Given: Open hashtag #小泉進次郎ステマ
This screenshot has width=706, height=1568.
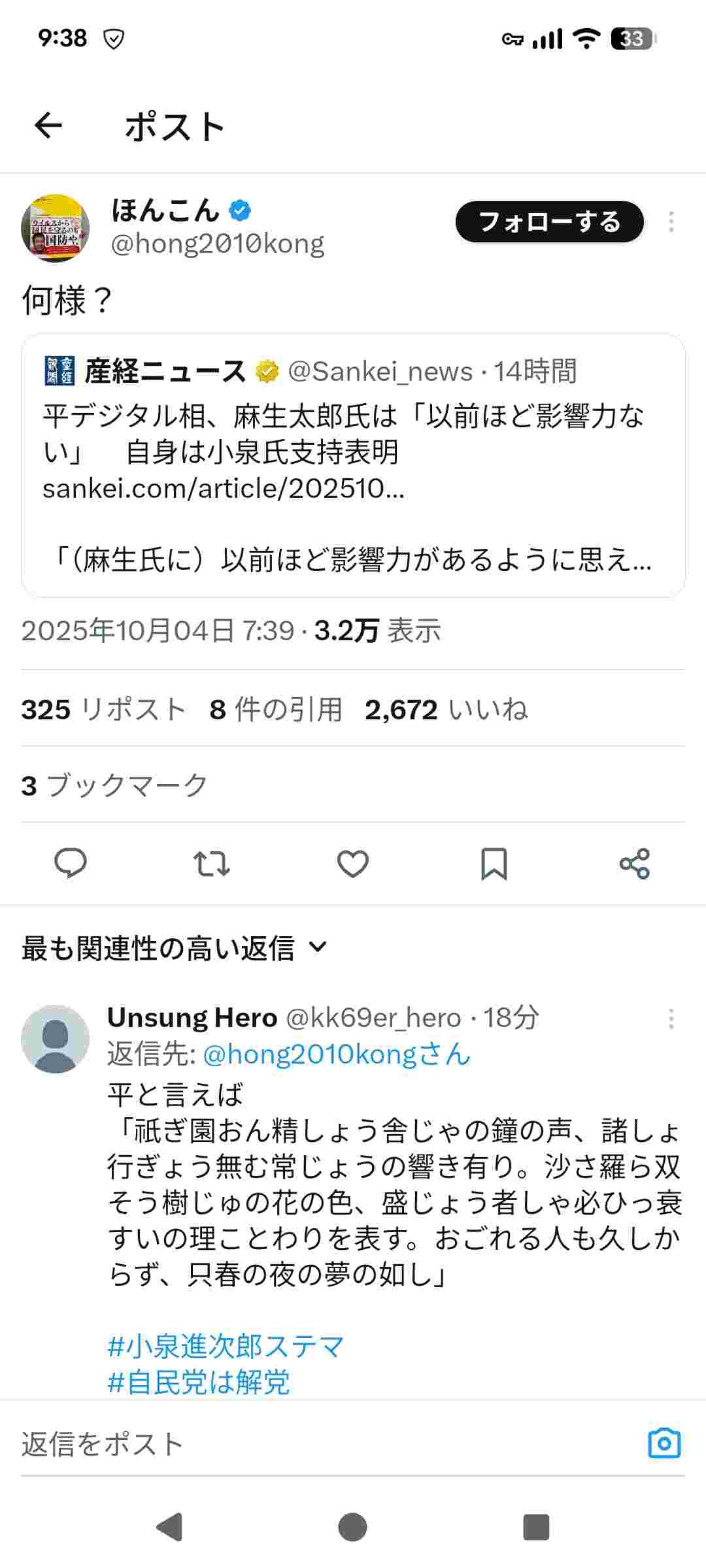Looking at the screenshot, I should [226, 1347].
